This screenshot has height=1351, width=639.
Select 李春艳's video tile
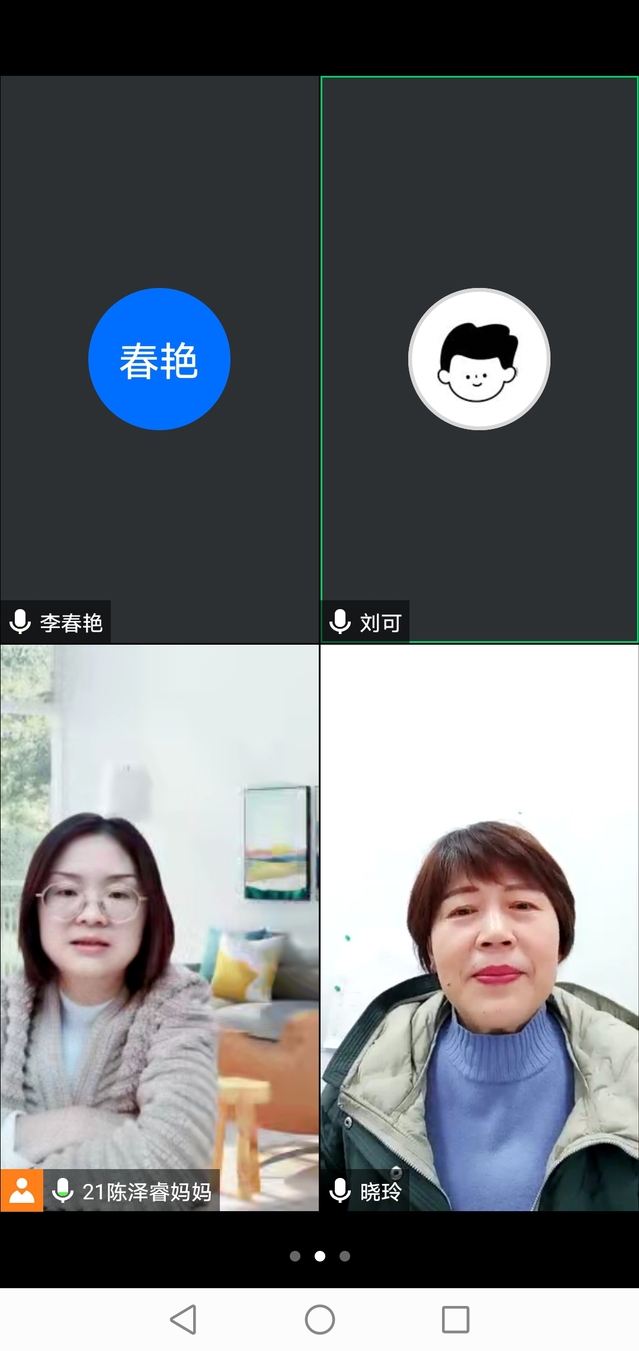[159, 359]
